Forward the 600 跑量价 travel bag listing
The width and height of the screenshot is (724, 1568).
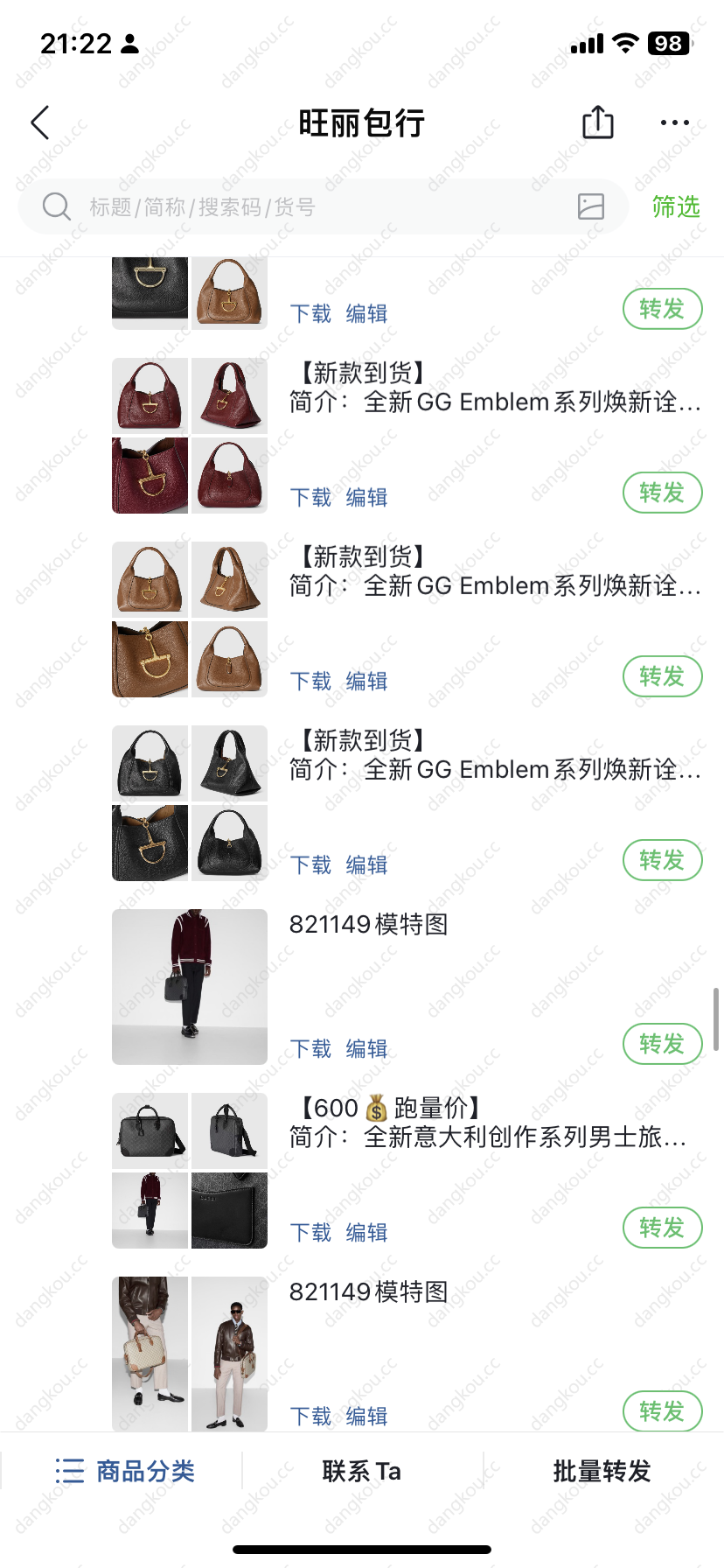(662, 1228)
